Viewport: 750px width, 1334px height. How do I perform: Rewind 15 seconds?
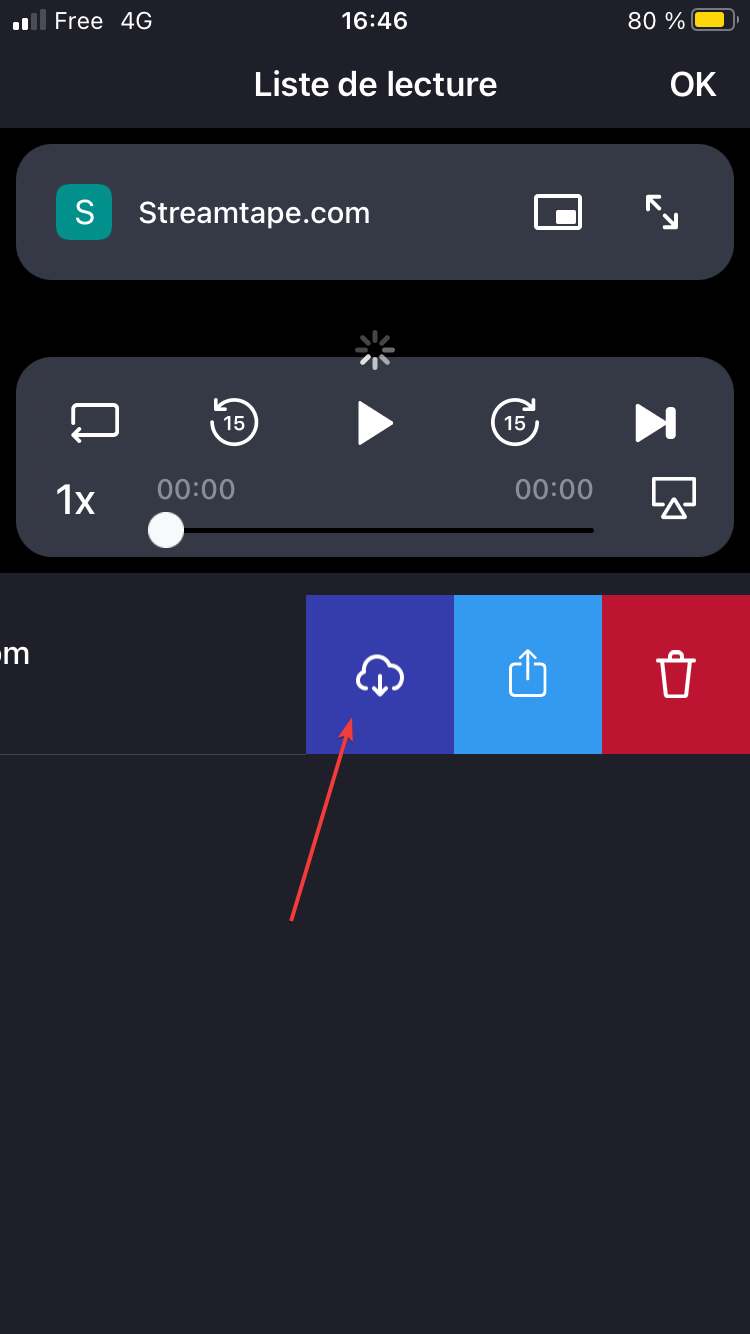pos(234,422)
